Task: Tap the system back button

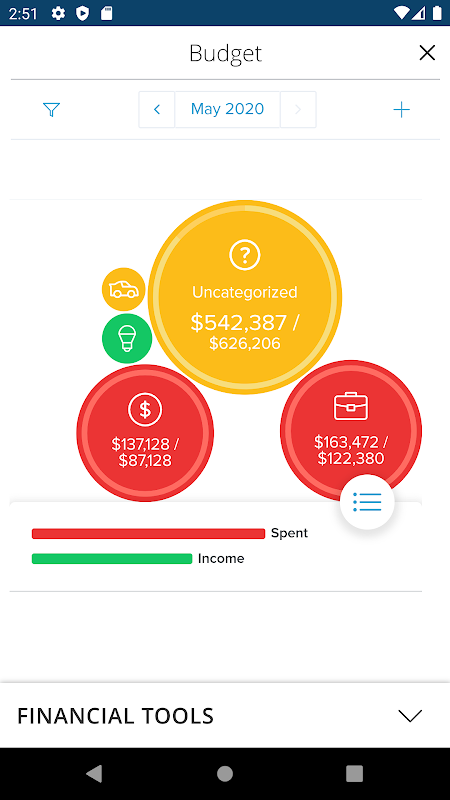Action: [x=94, y=773]
